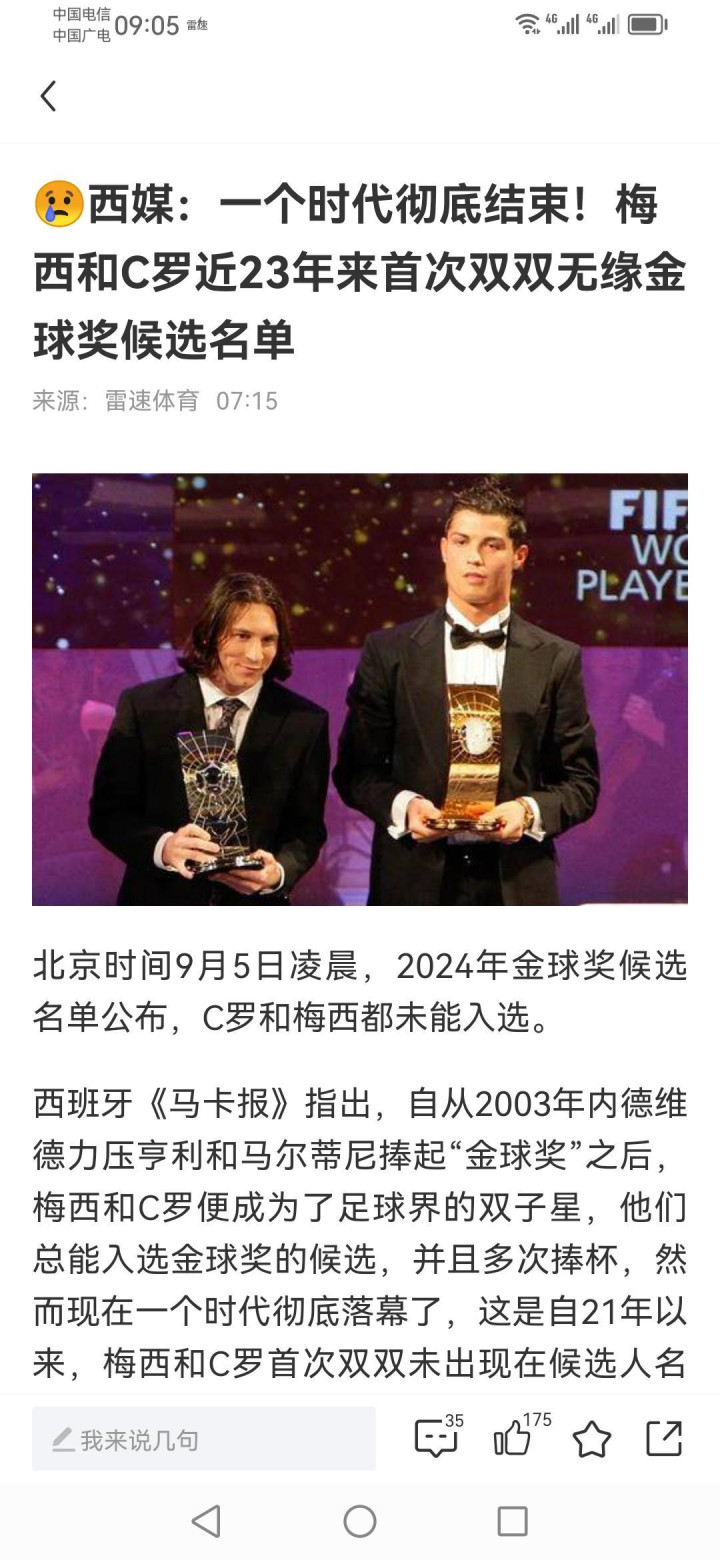The width and height of the screenshot is (720, 1560).
Task: Save the article with the star icon
Action: click(591, 1439)
